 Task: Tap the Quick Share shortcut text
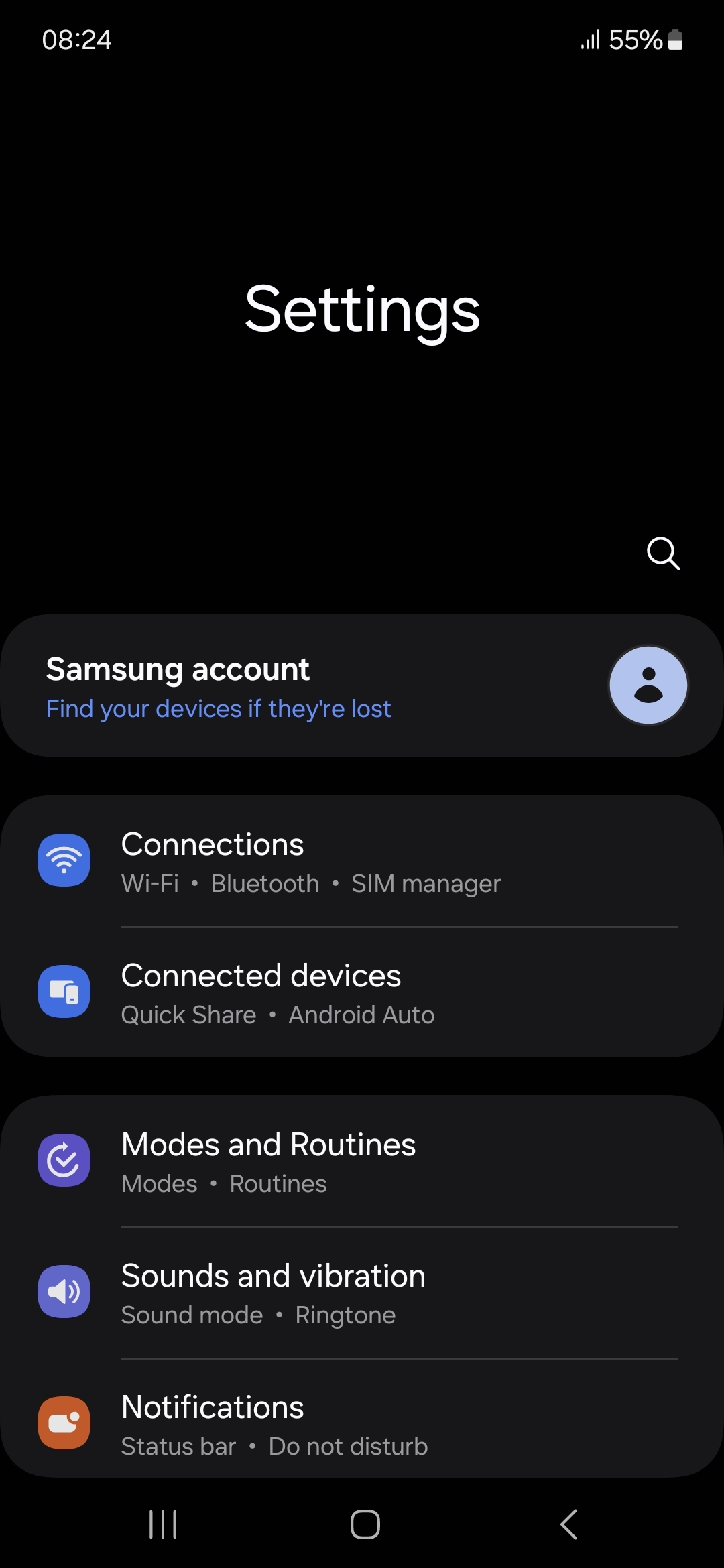coord(190,1015)
